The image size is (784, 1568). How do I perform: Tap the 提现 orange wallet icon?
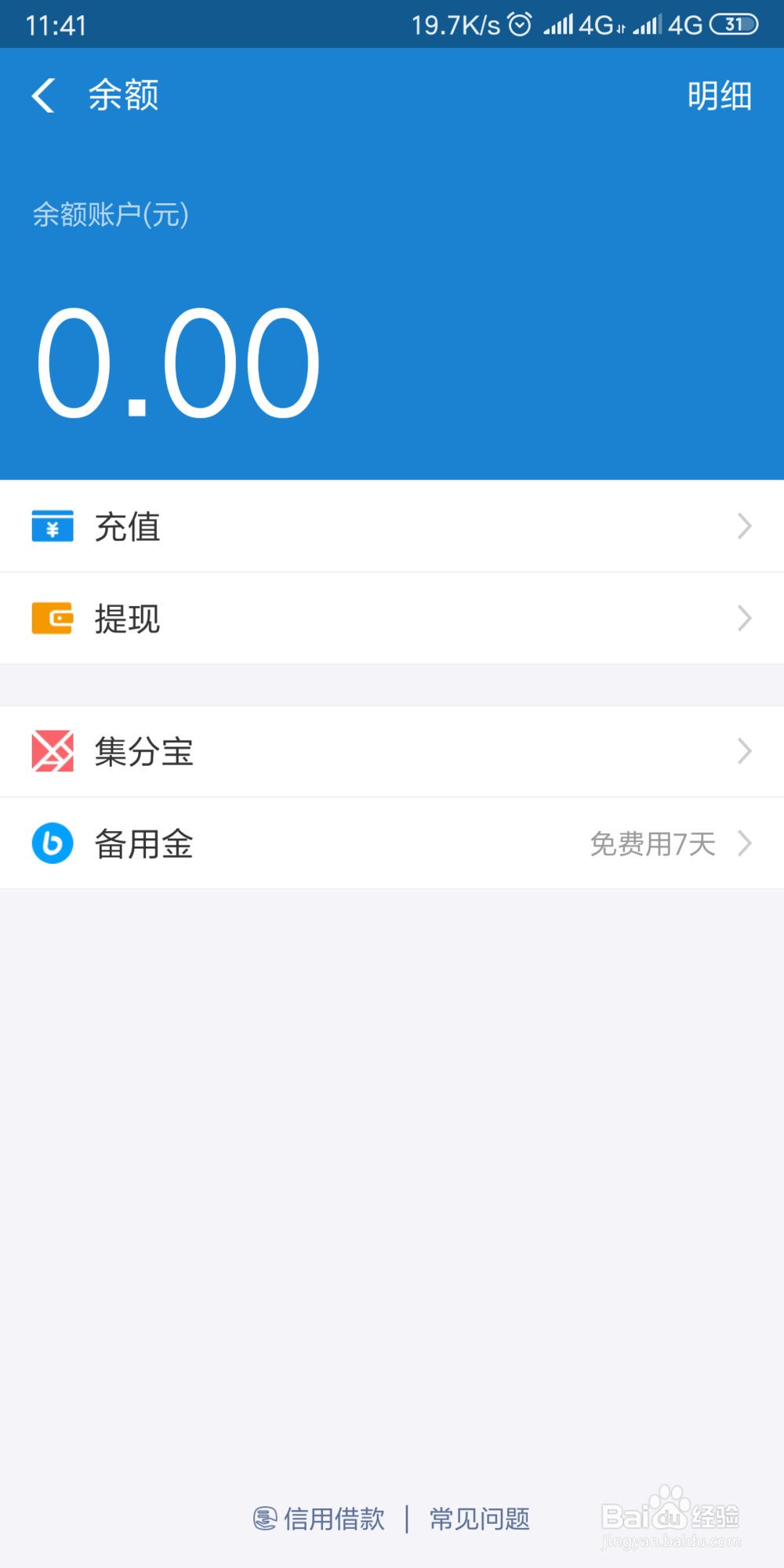[x=52, y=619]
